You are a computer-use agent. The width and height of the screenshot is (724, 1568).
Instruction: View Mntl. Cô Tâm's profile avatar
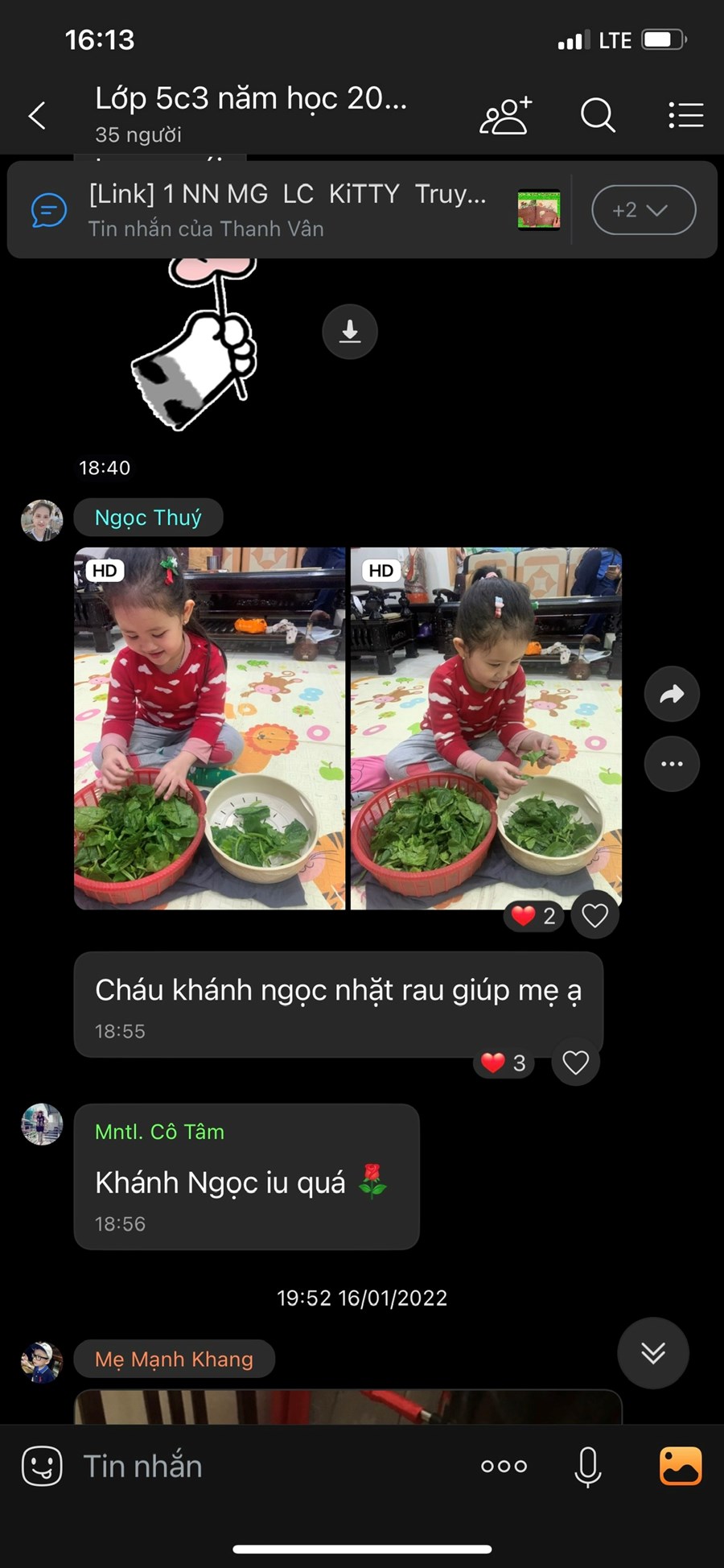(x=42, y=1124)
